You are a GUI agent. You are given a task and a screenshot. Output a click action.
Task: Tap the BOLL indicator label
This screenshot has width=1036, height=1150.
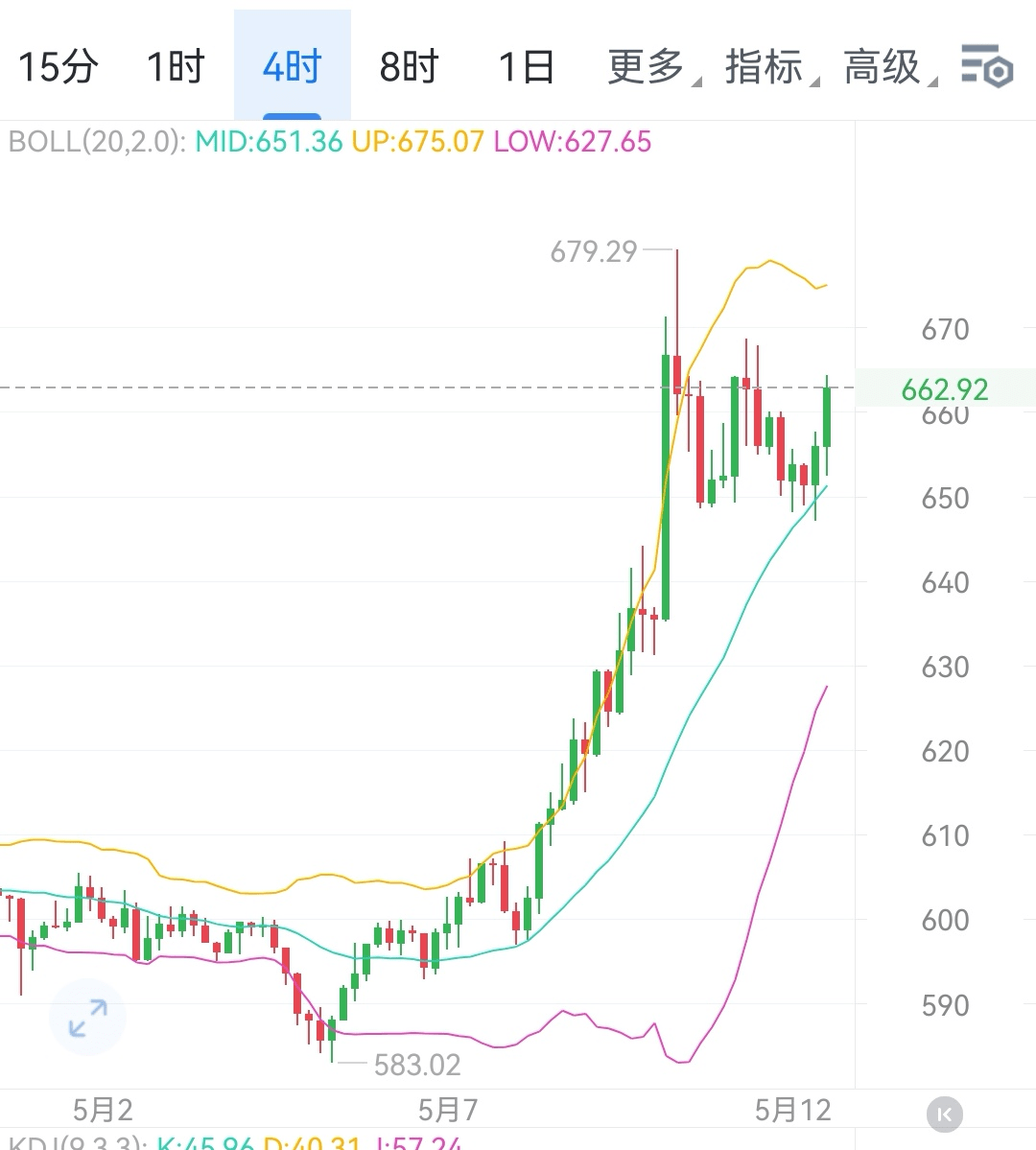tap(94, 142)
